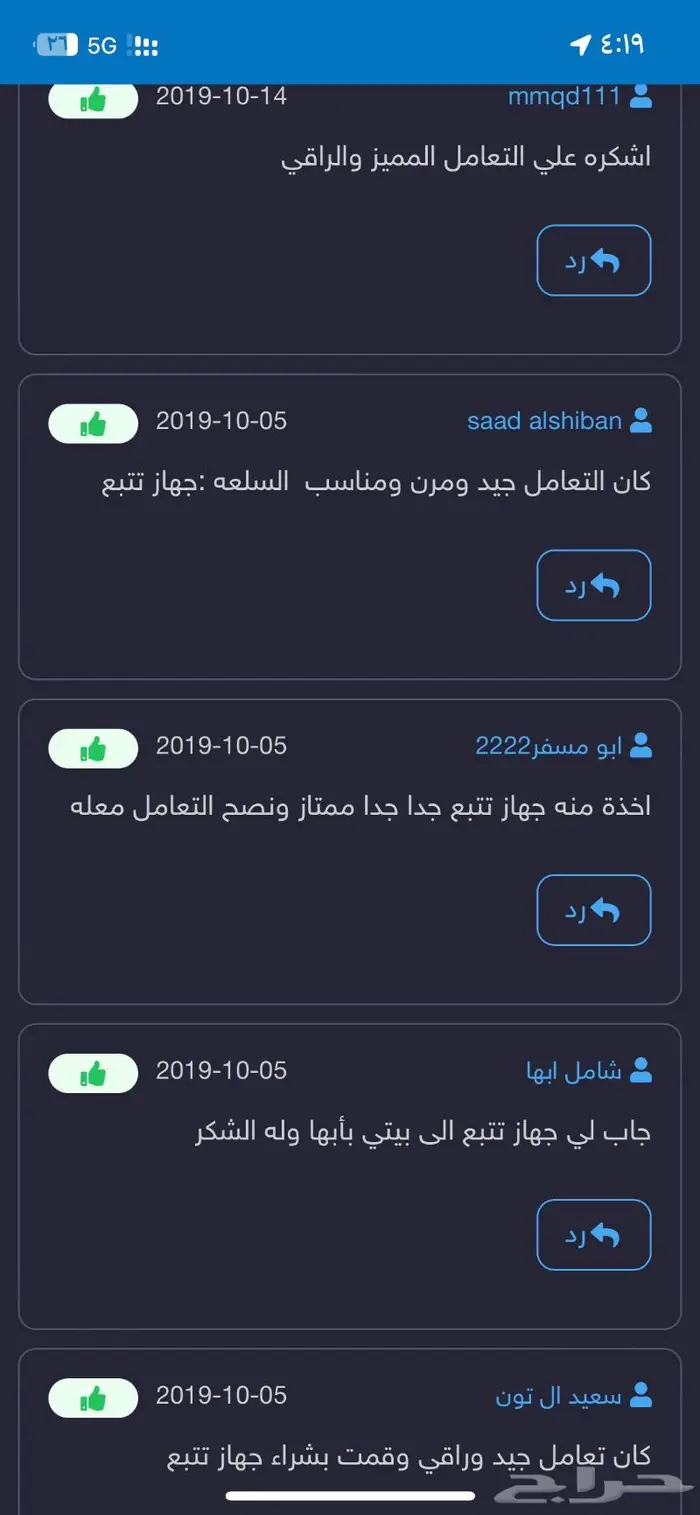Visit شامل ابها's profile page
The height and width of the screenshot is (1515, 700).
coord(574,1072)
